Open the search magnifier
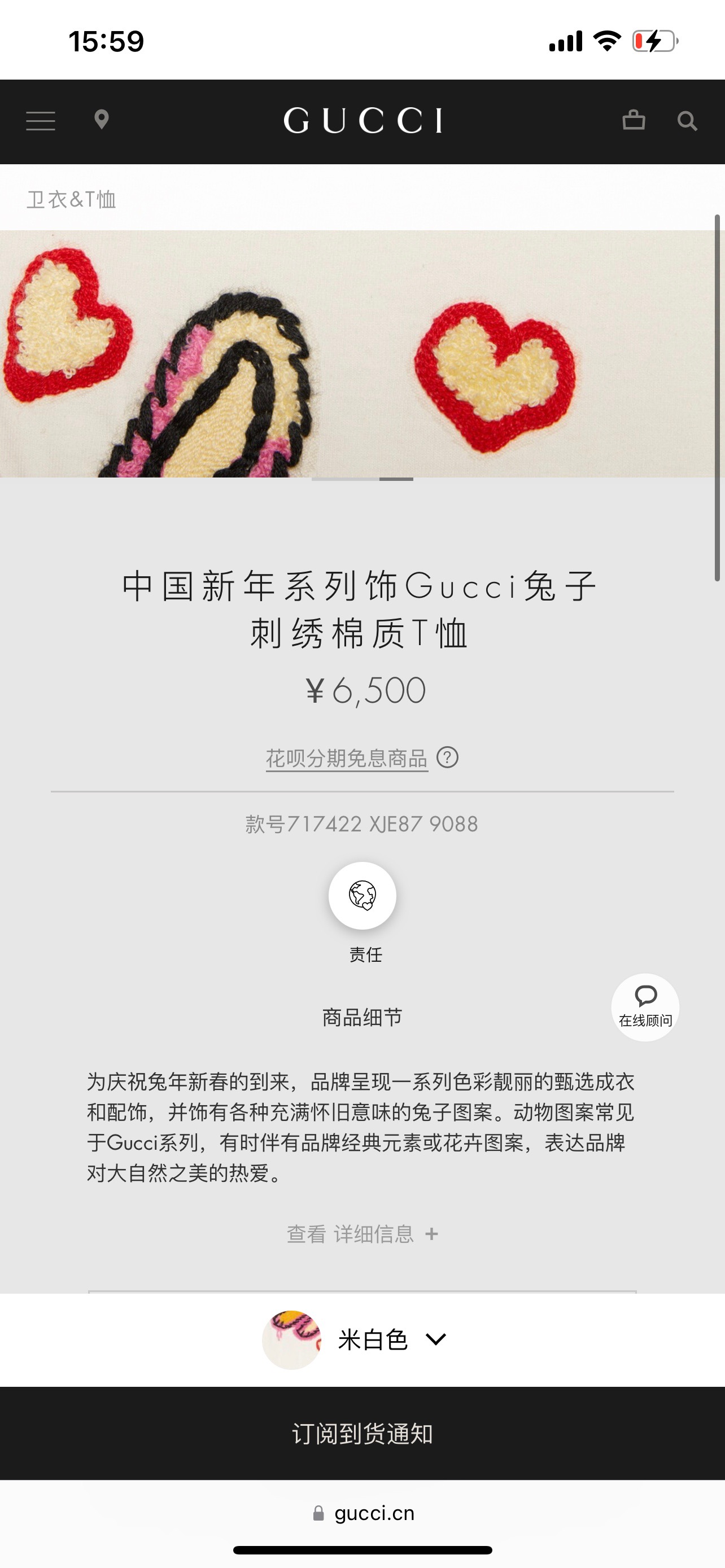The width and height of the screenshot is (725, 1568). click(687, 121)
